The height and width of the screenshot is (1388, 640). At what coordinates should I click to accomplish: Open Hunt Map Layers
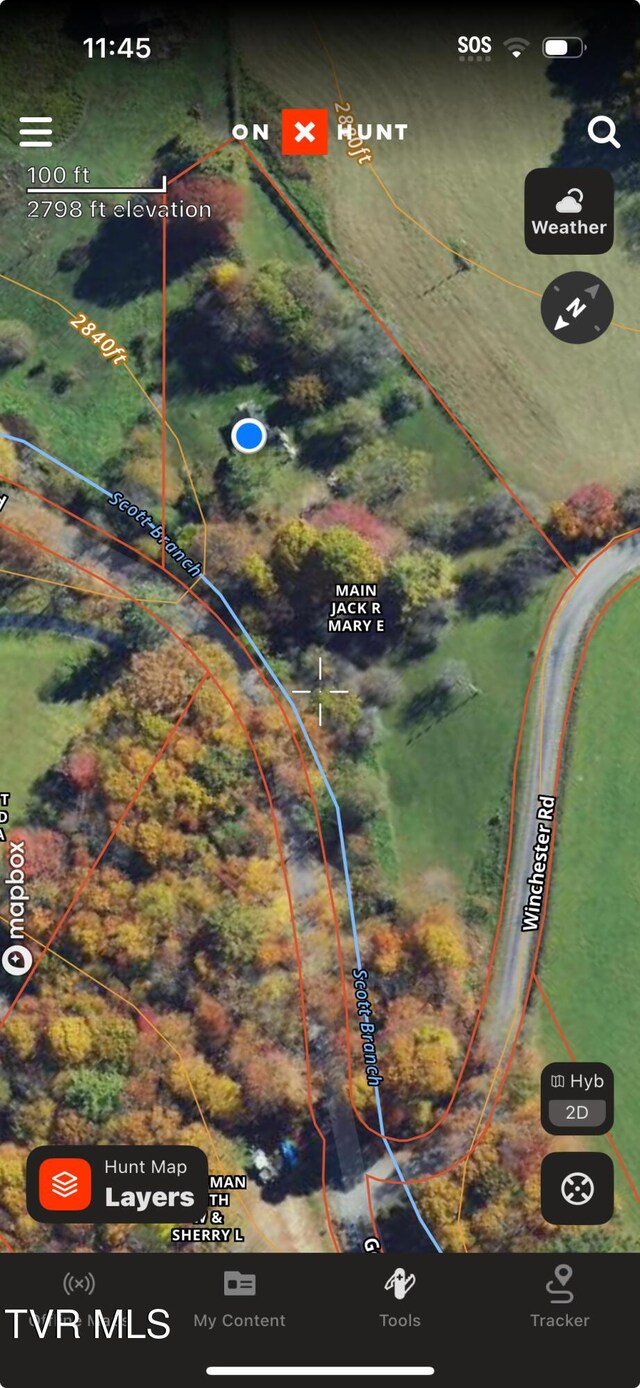click(117, 1184)
